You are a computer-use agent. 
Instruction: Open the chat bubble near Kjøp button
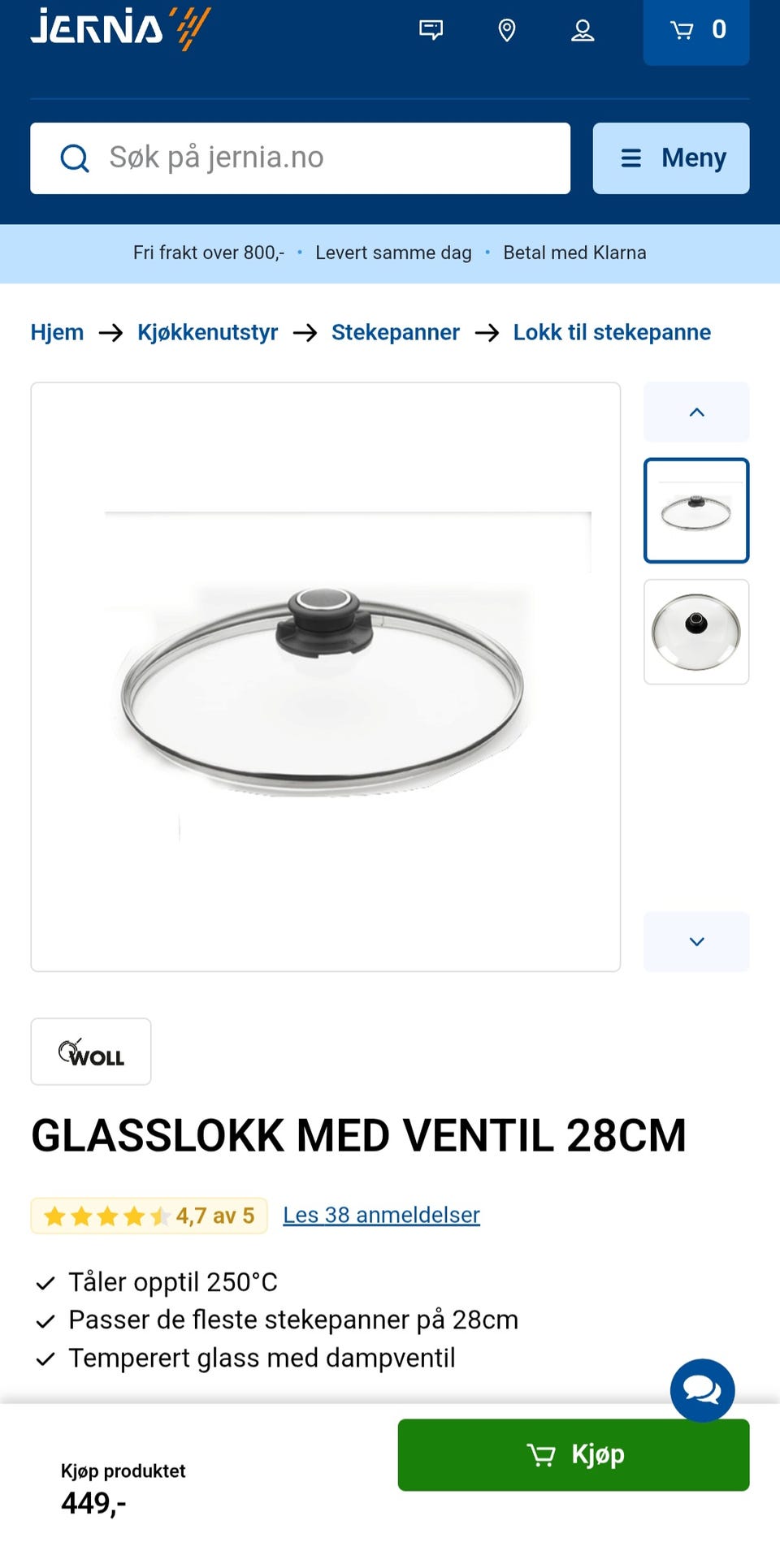tap(701, 1390)
